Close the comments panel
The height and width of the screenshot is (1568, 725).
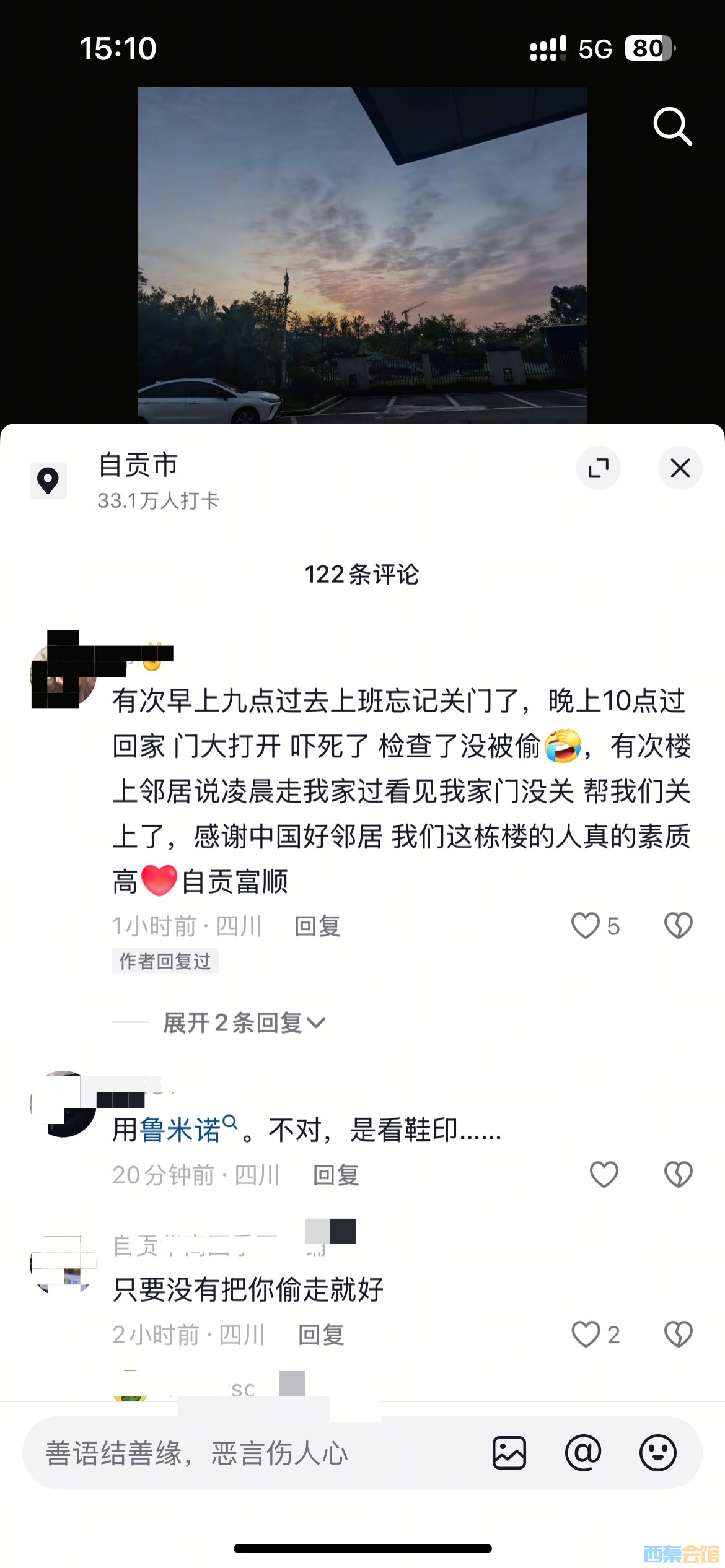680,468
